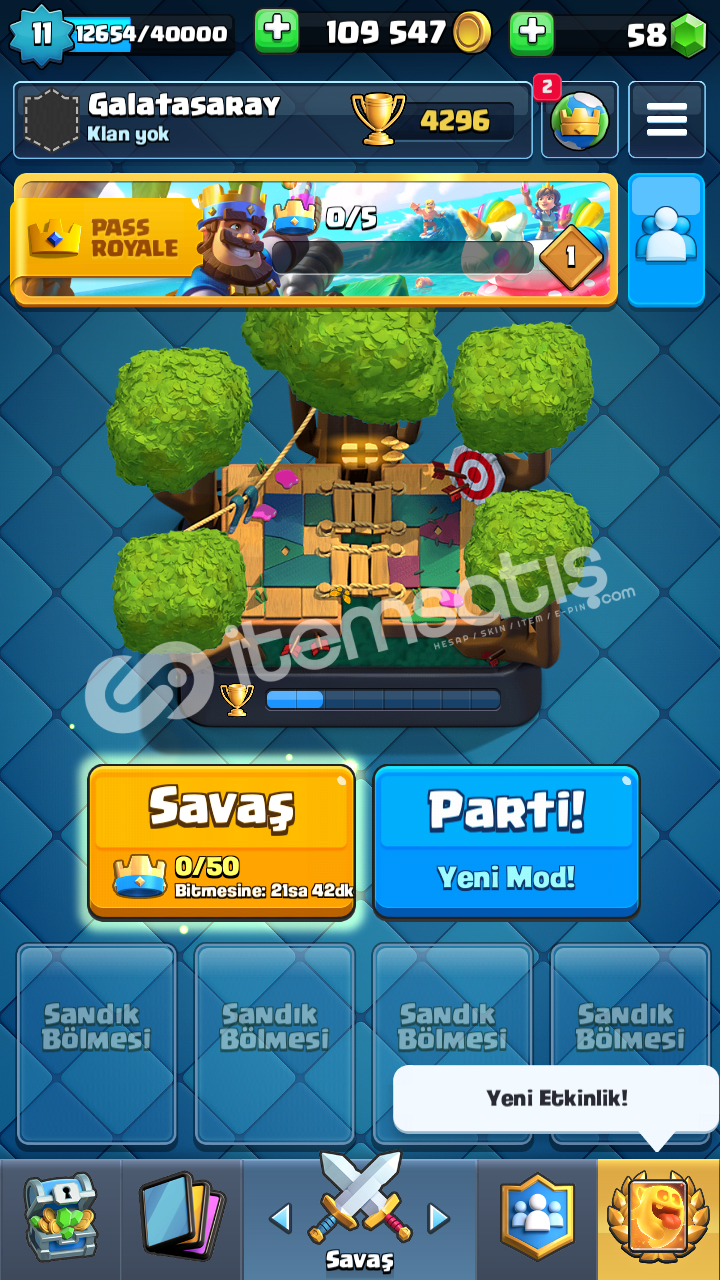The width and height of the screenshot is (720, 1280).
Task: Open the Parti! mode button
Action: pyautogui.click(x=506, y=840)
